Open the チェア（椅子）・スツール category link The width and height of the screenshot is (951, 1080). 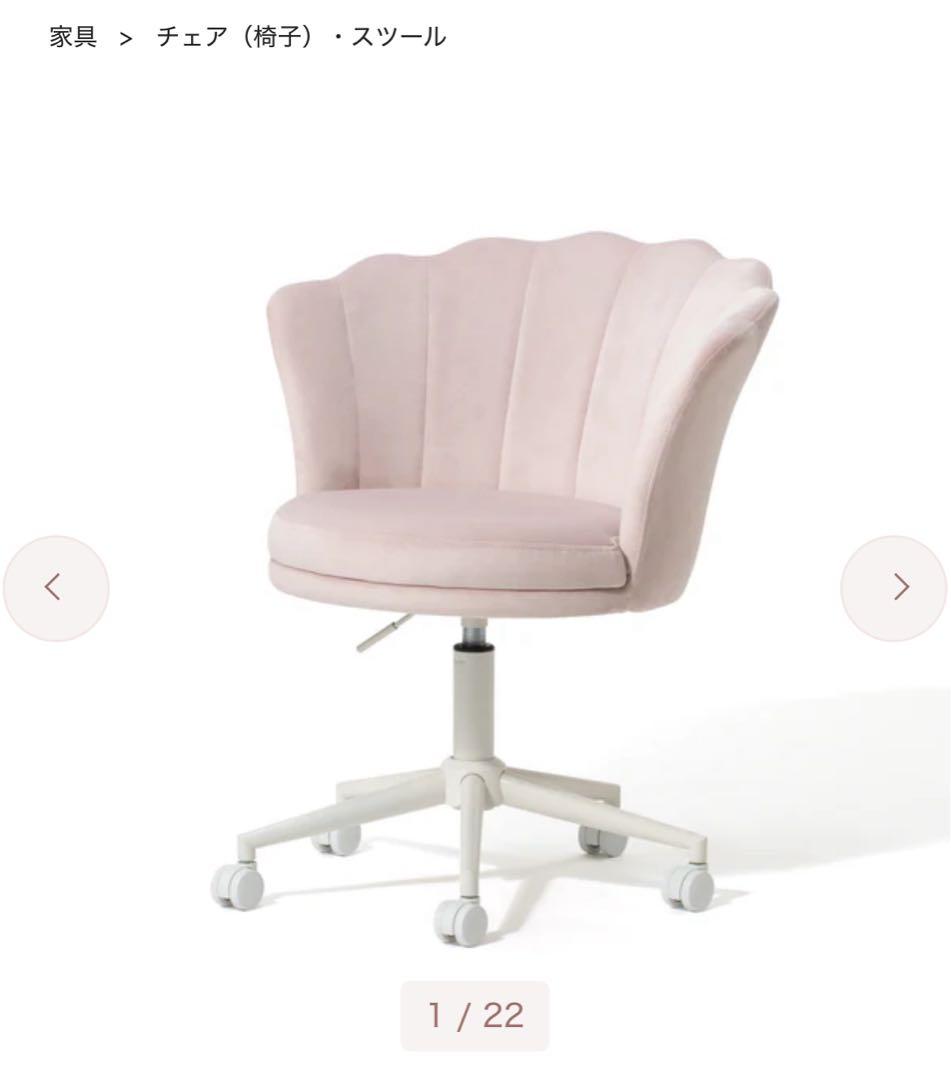pyautogui.click(x=301, y=38)
